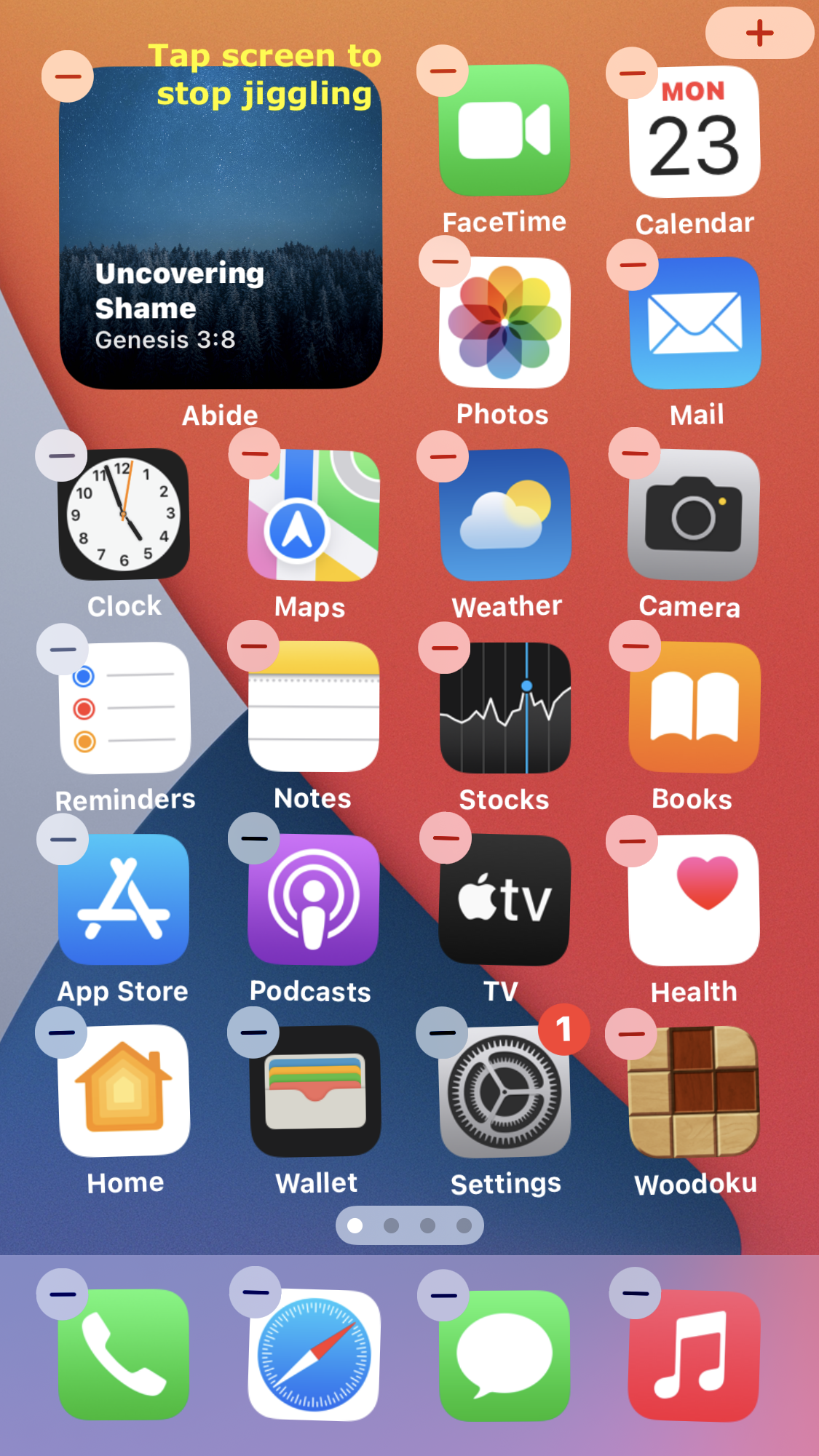Tap the minus badge on the Music app

(635, 1293)
